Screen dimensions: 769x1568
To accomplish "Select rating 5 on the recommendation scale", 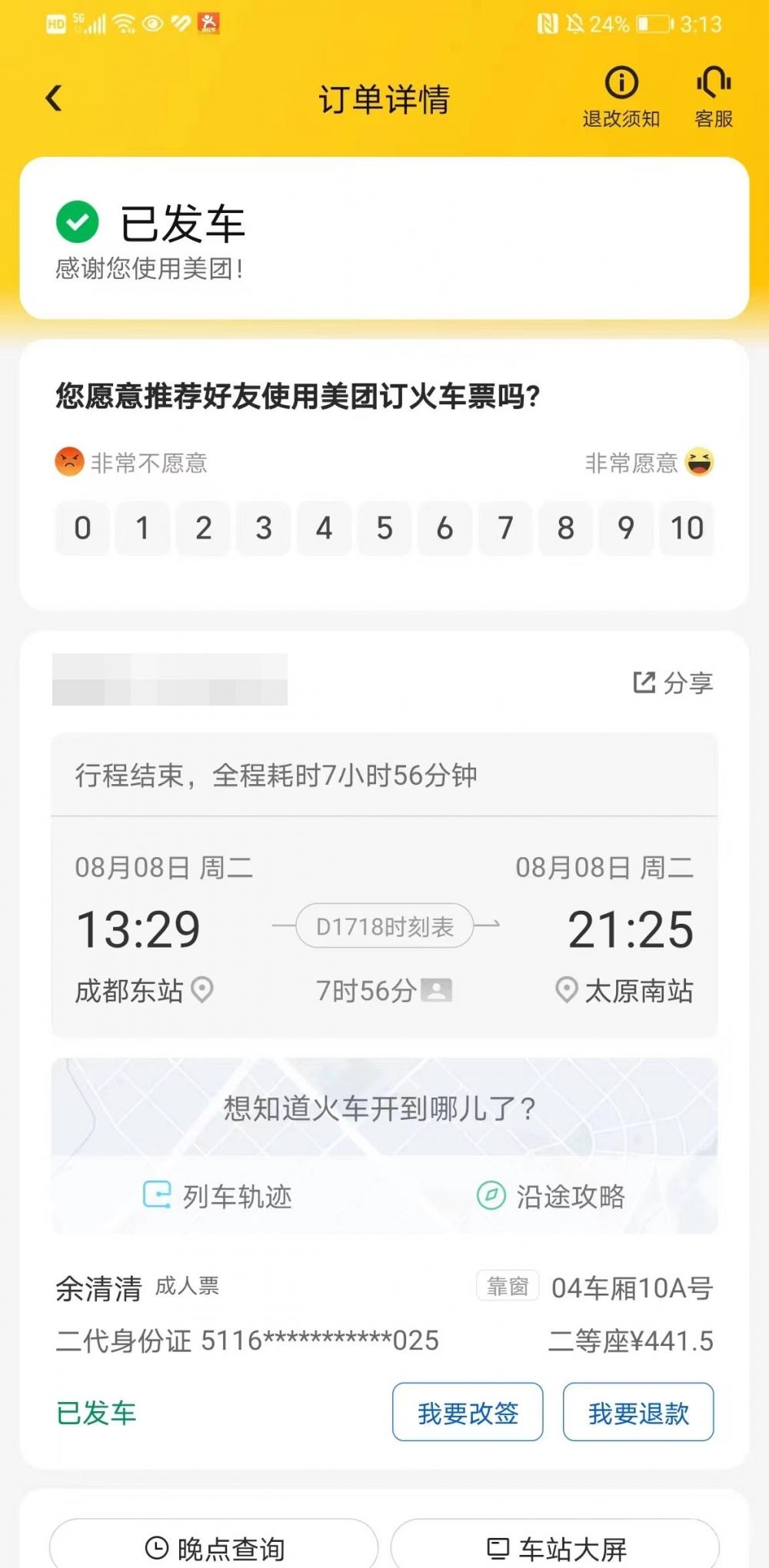I will click(x=384, y=528).
